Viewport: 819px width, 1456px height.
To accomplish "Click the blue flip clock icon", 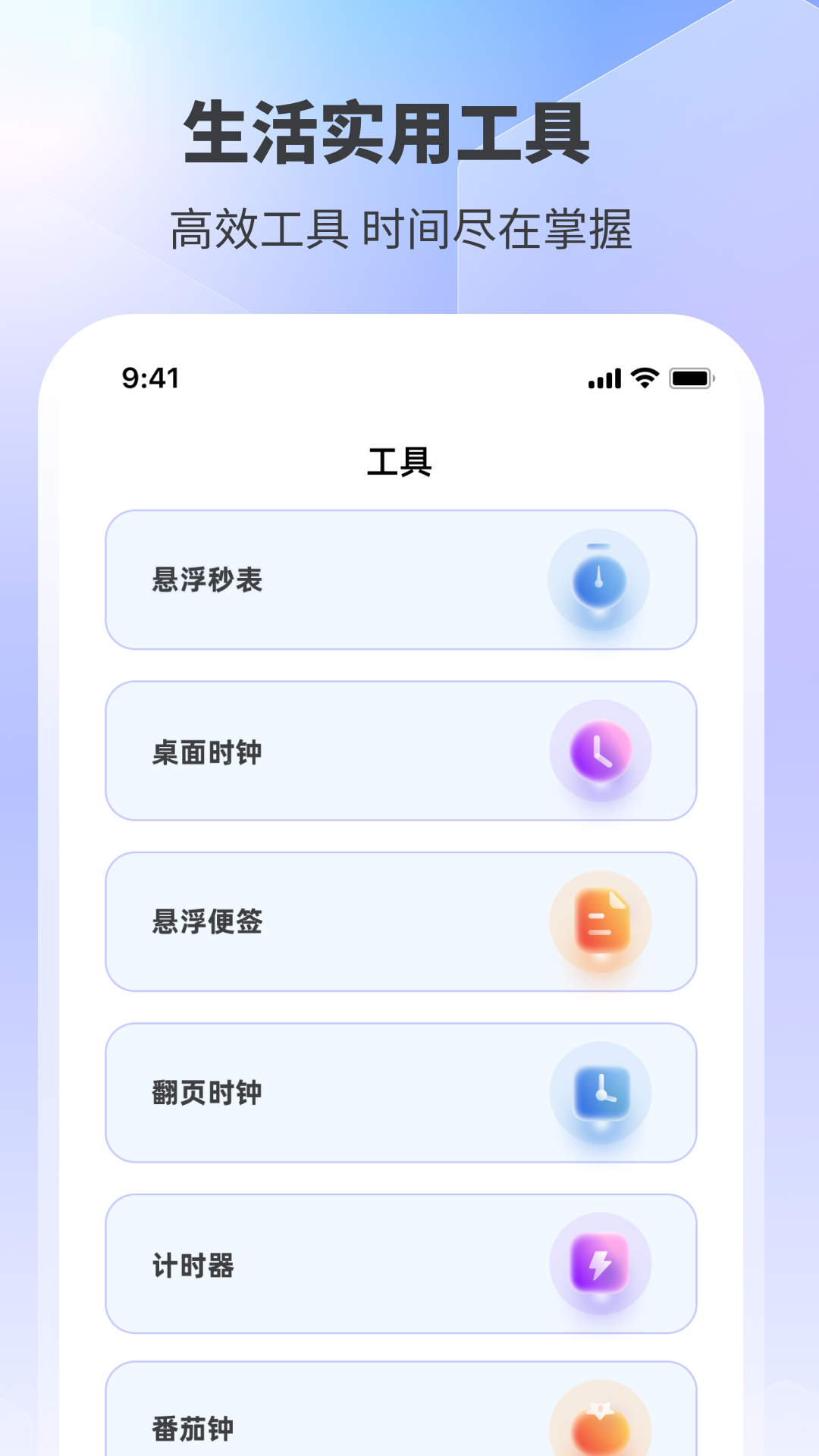I will coord(598,1092).
